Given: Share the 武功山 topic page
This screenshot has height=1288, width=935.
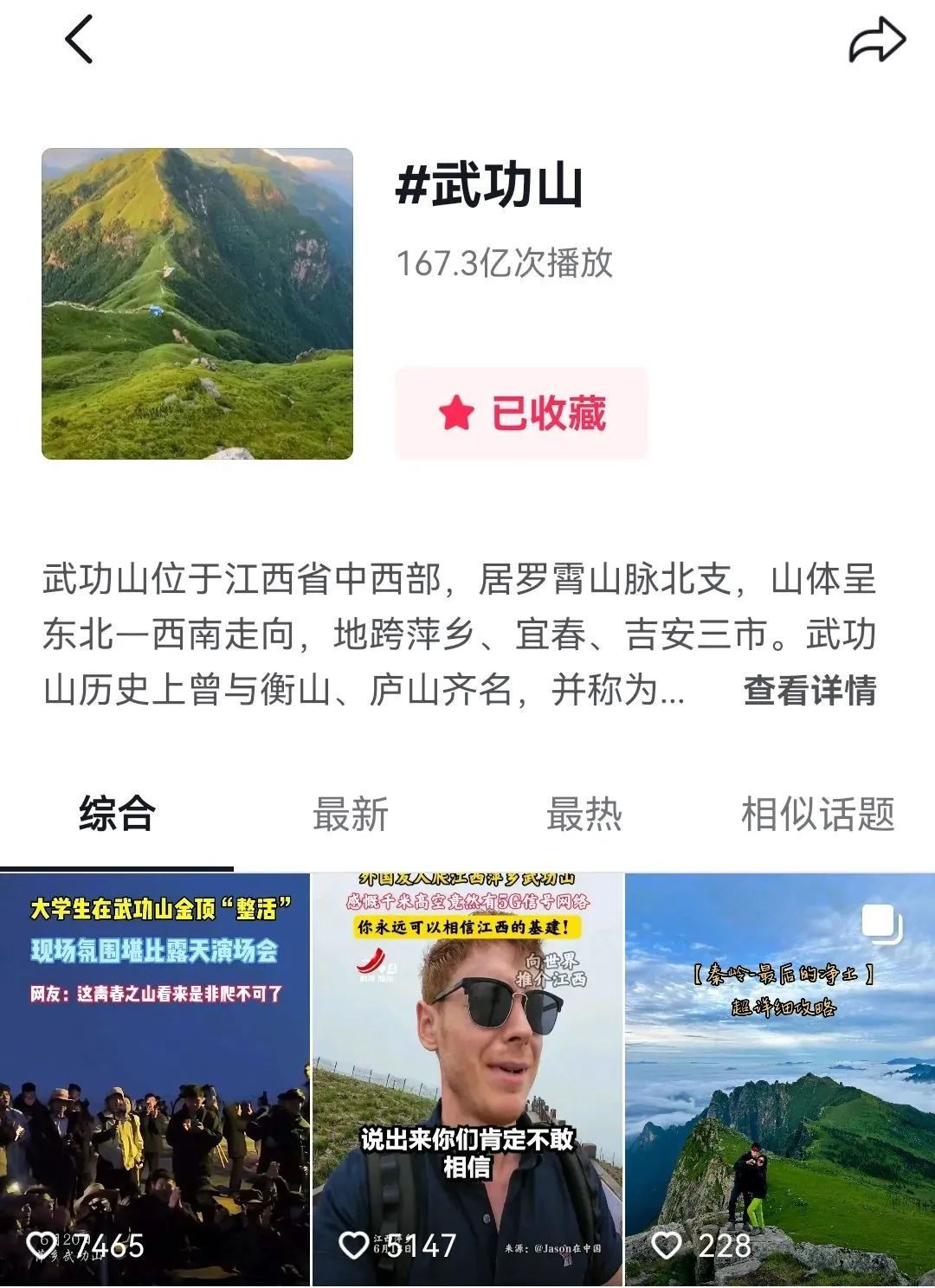Looking at the screenshot, I should click(876, 41).
